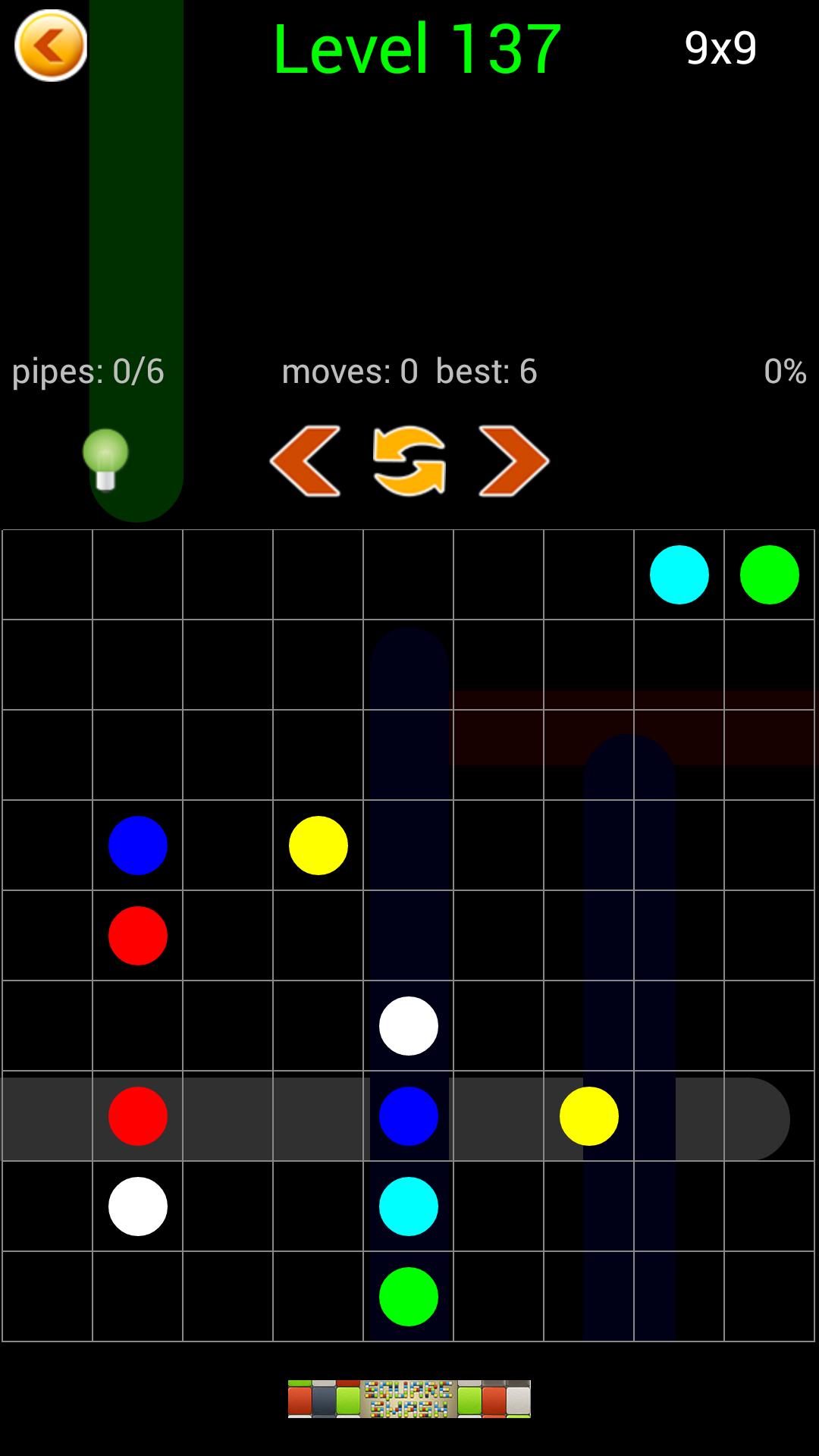Image resolution: width=819 pixels, height=1456 pixels.
Task: Select the white dot directly above the blue dot
Action: pyautogui.click(x=409, y=1026)
